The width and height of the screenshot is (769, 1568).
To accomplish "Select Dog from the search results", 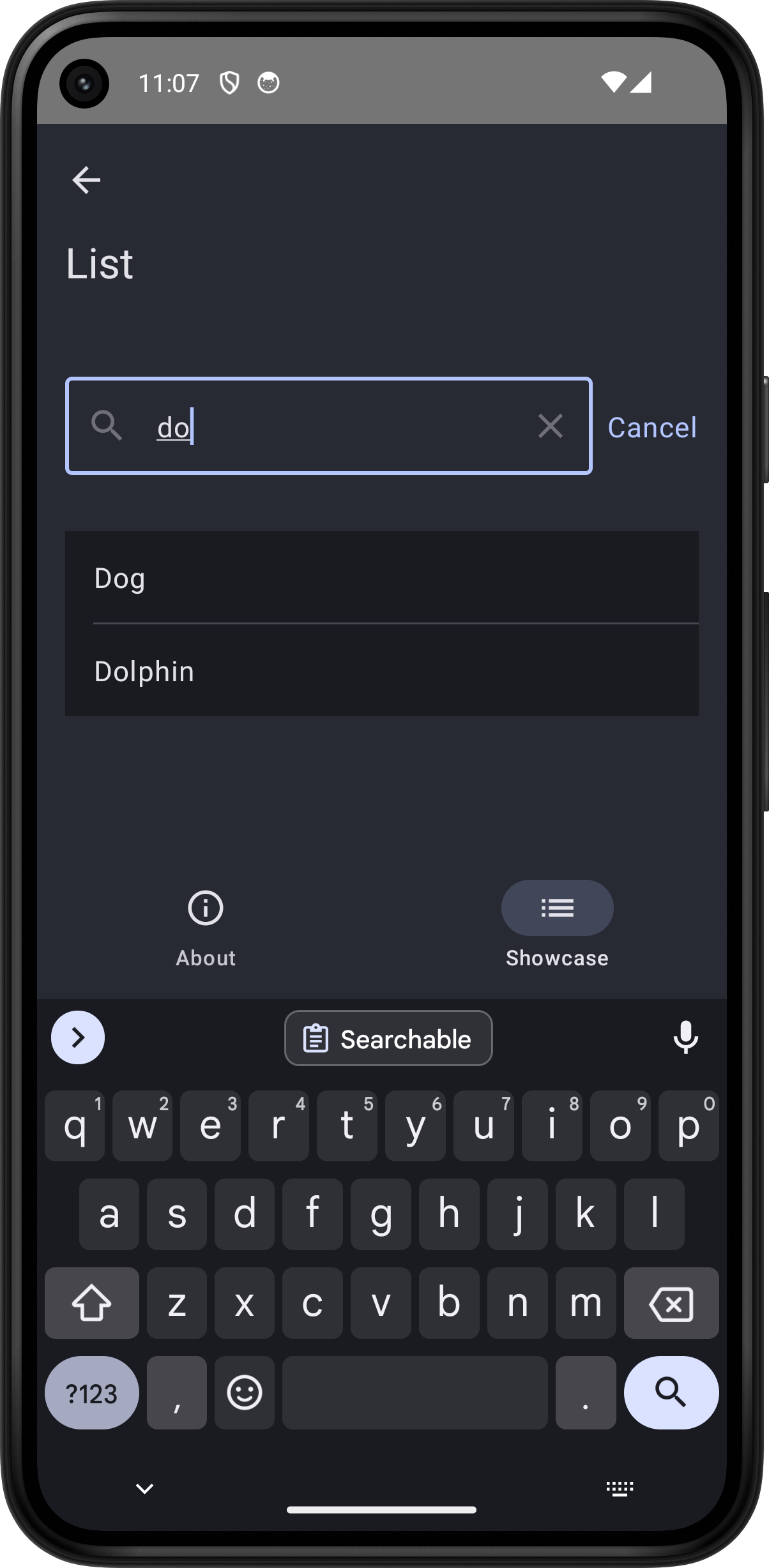I will (x=382, y=578).
